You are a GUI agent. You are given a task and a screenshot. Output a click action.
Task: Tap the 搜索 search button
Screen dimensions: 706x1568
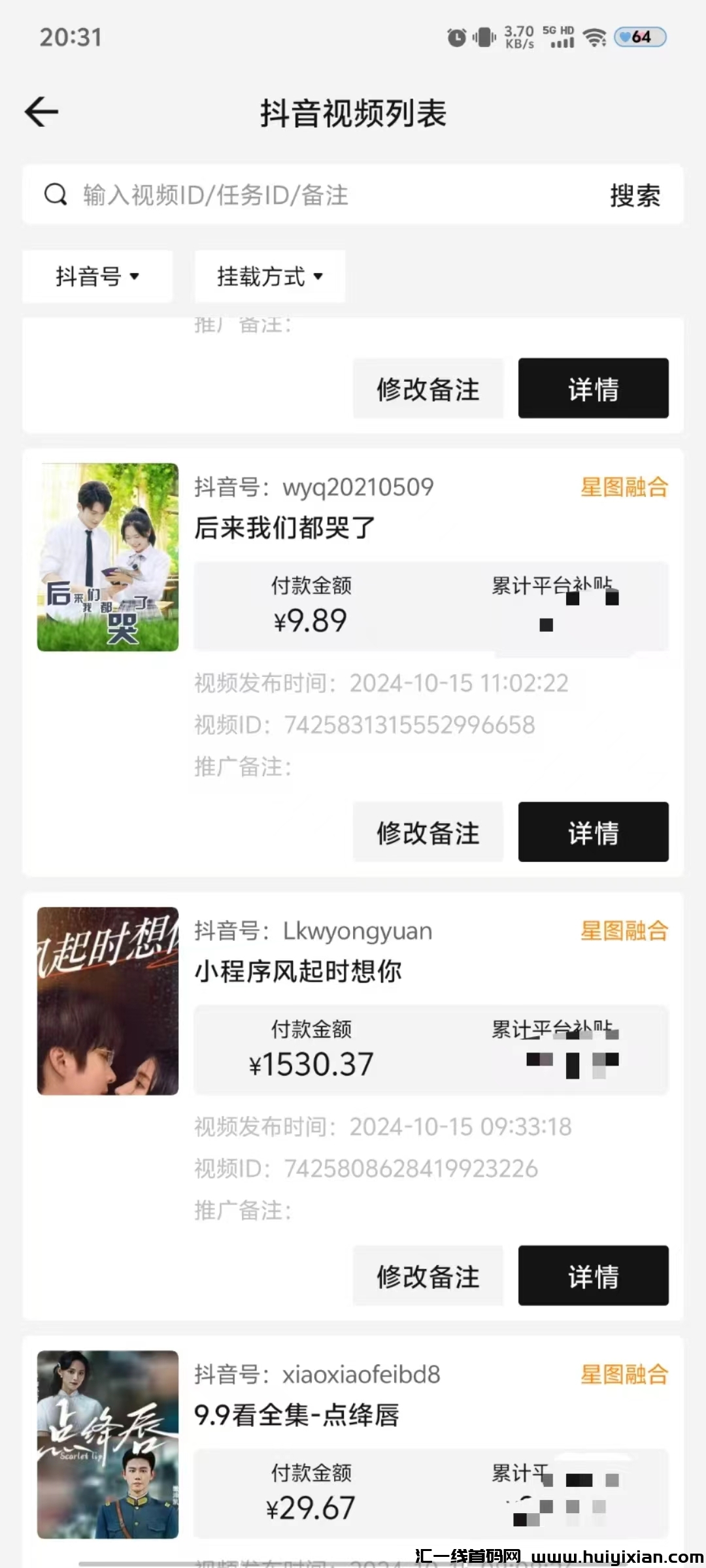[x=635, y=195]
